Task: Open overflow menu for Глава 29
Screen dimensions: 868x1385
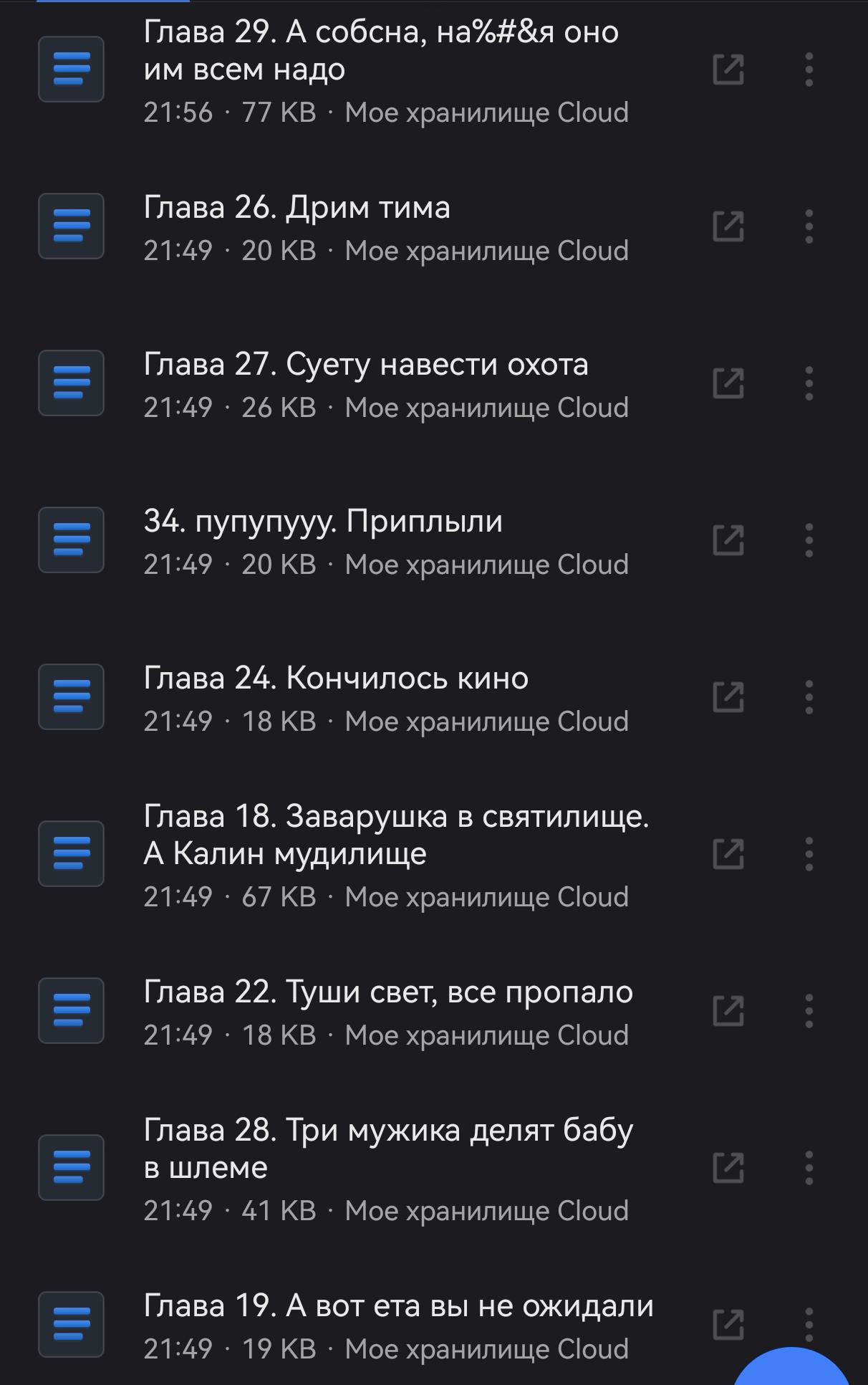Action: click(x=809, y=70)
